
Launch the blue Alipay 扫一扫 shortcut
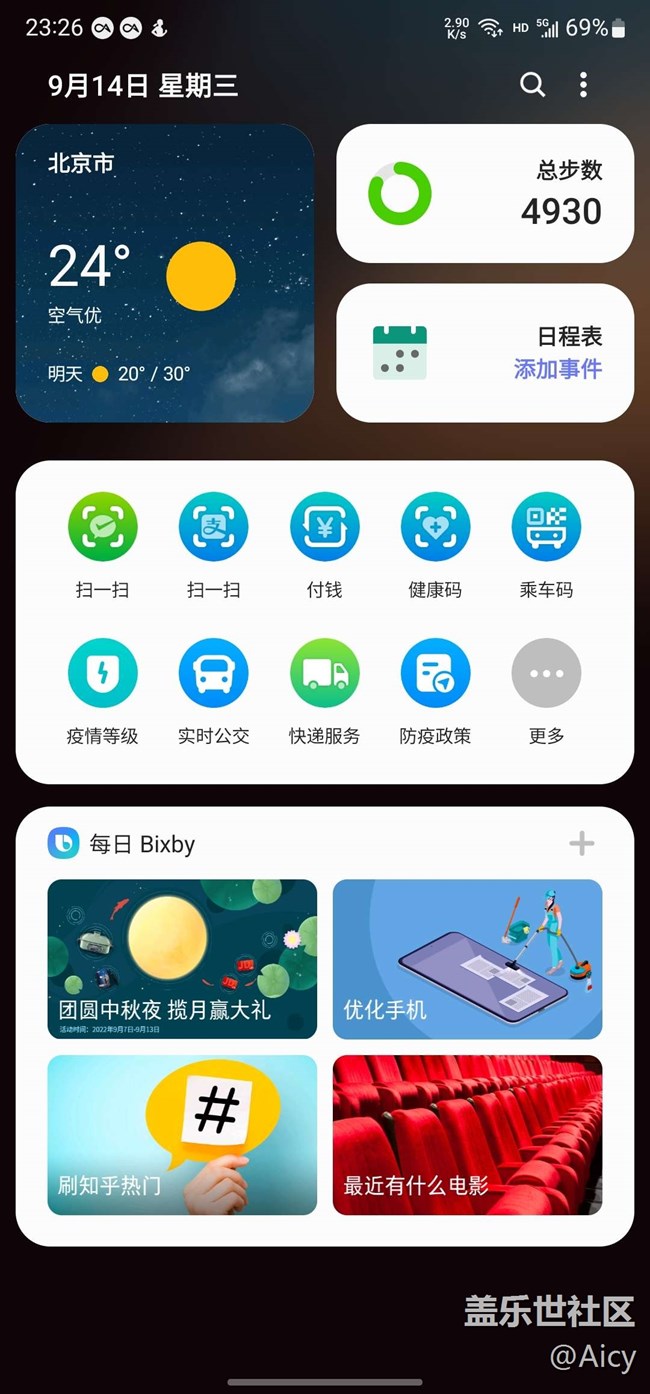click(x=213, y=527)
